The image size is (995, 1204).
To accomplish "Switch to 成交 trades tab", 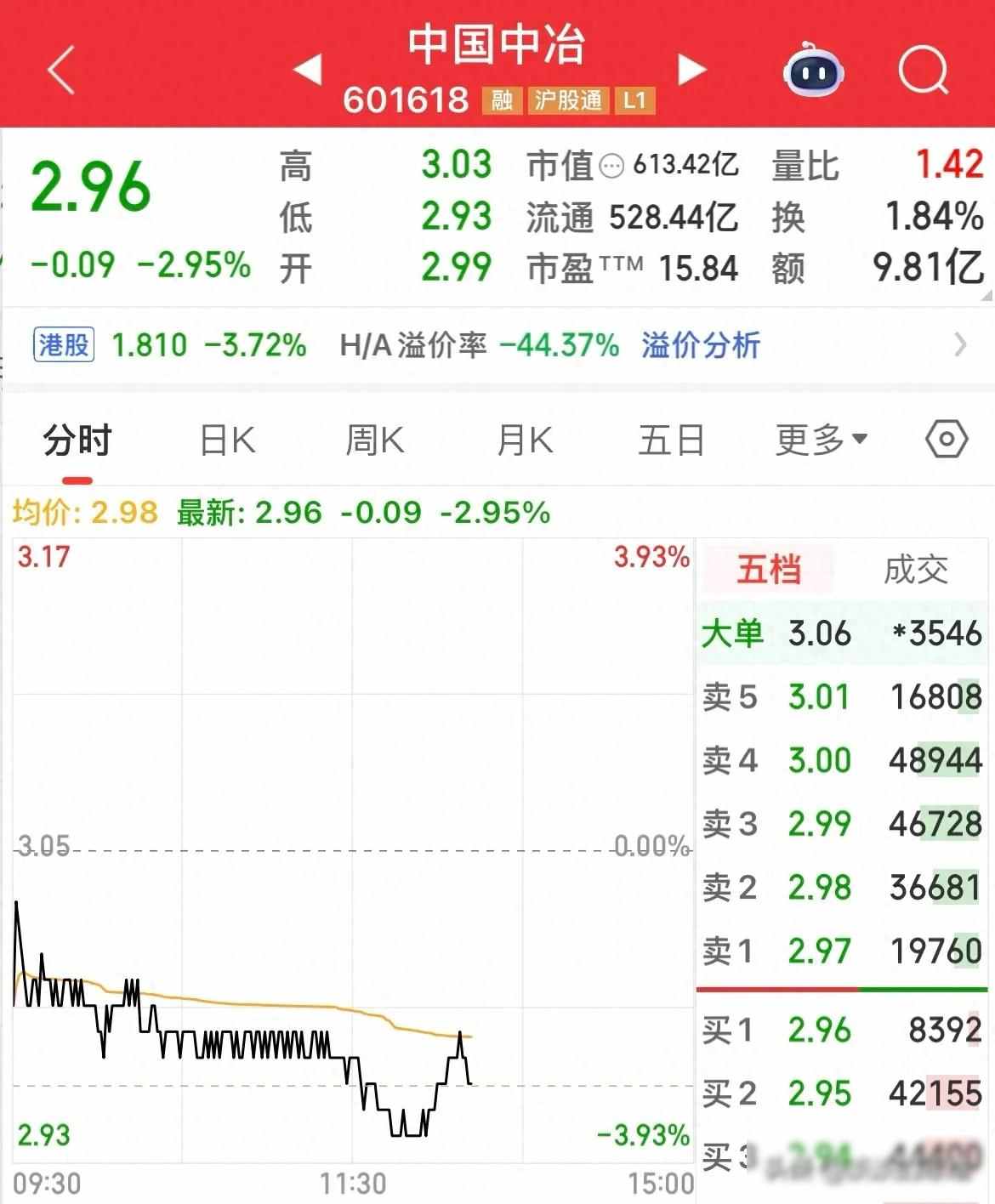I will pyautogui.click(x=916, y=570).
